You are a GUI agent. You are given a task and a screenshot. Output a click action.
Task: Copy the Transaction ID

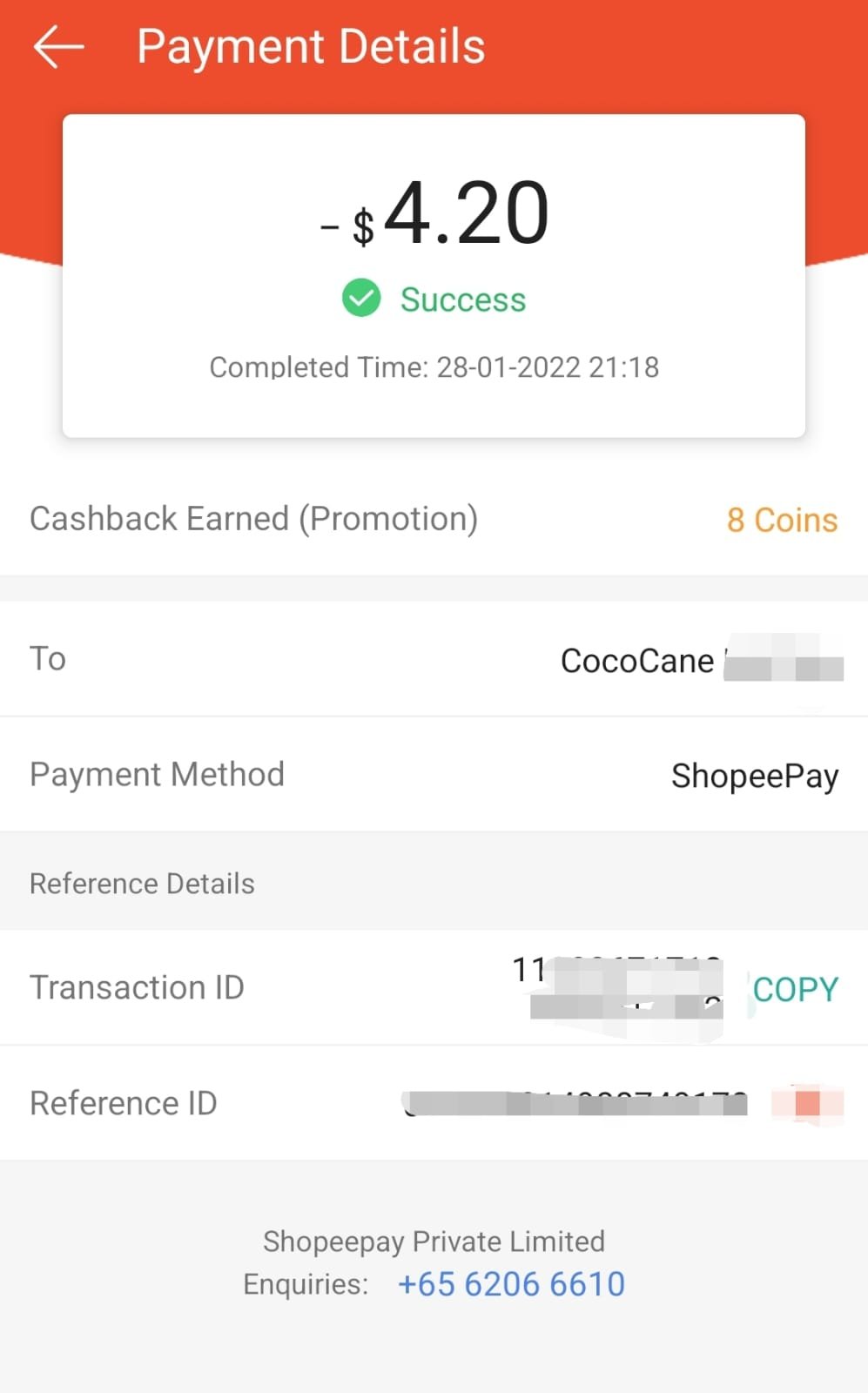tap(795, 989)
